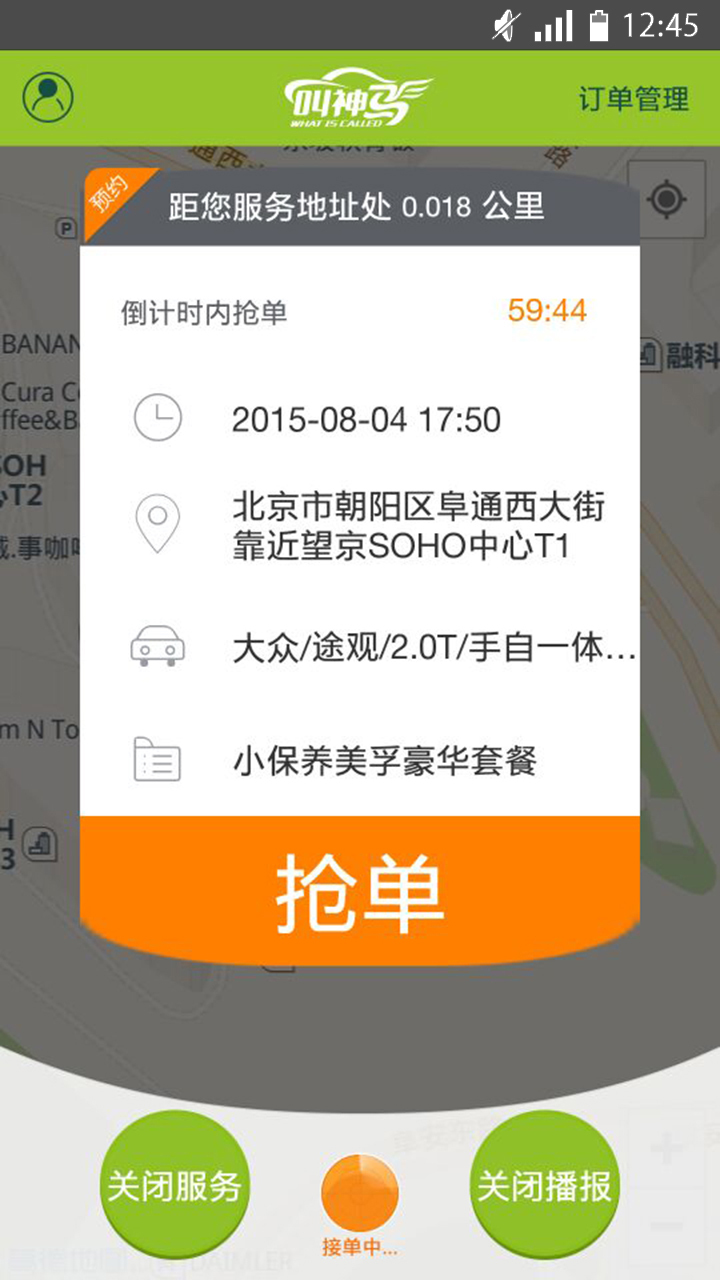The height and width of the screenshot is (1280, 720).
Task: Center map on my location
Action: (666, 199)
